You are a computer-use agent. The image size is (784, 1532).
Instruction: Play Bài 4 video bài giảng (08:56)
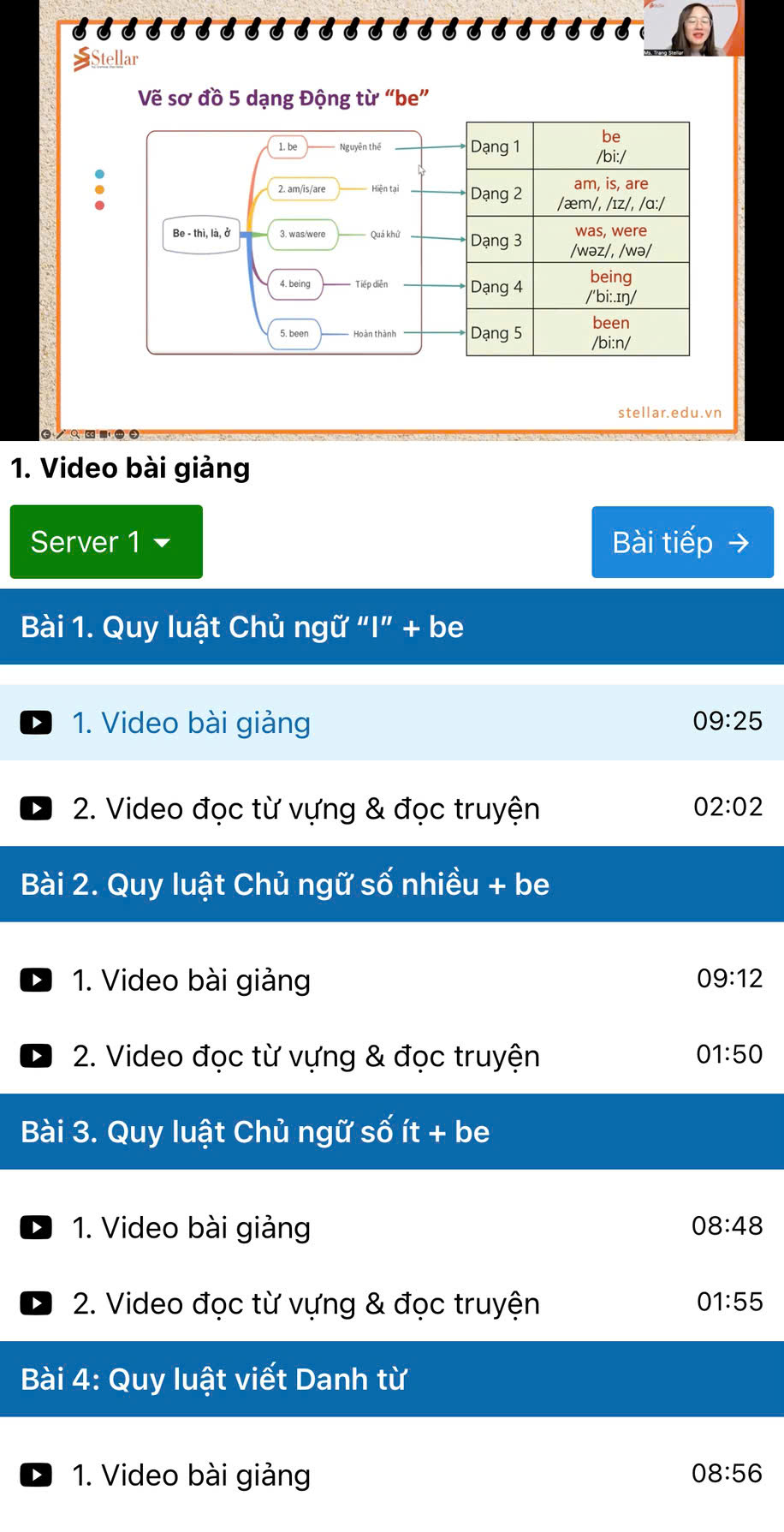pyautogui.click(x=191, y=1475)
